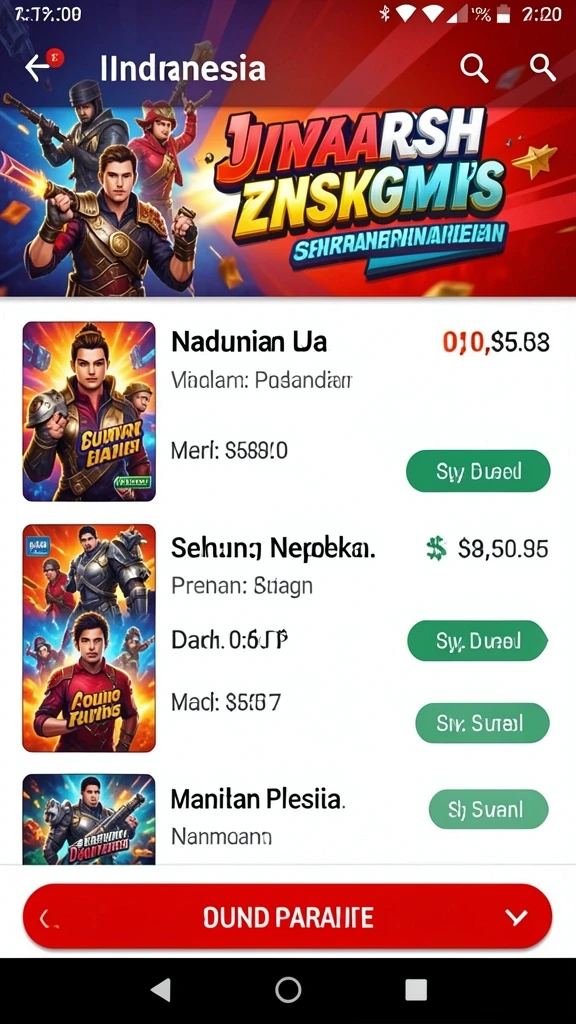Tap the green button beside Macl: price line
The height and width of the screenshot is (1024, 576).
coord(483,723)
